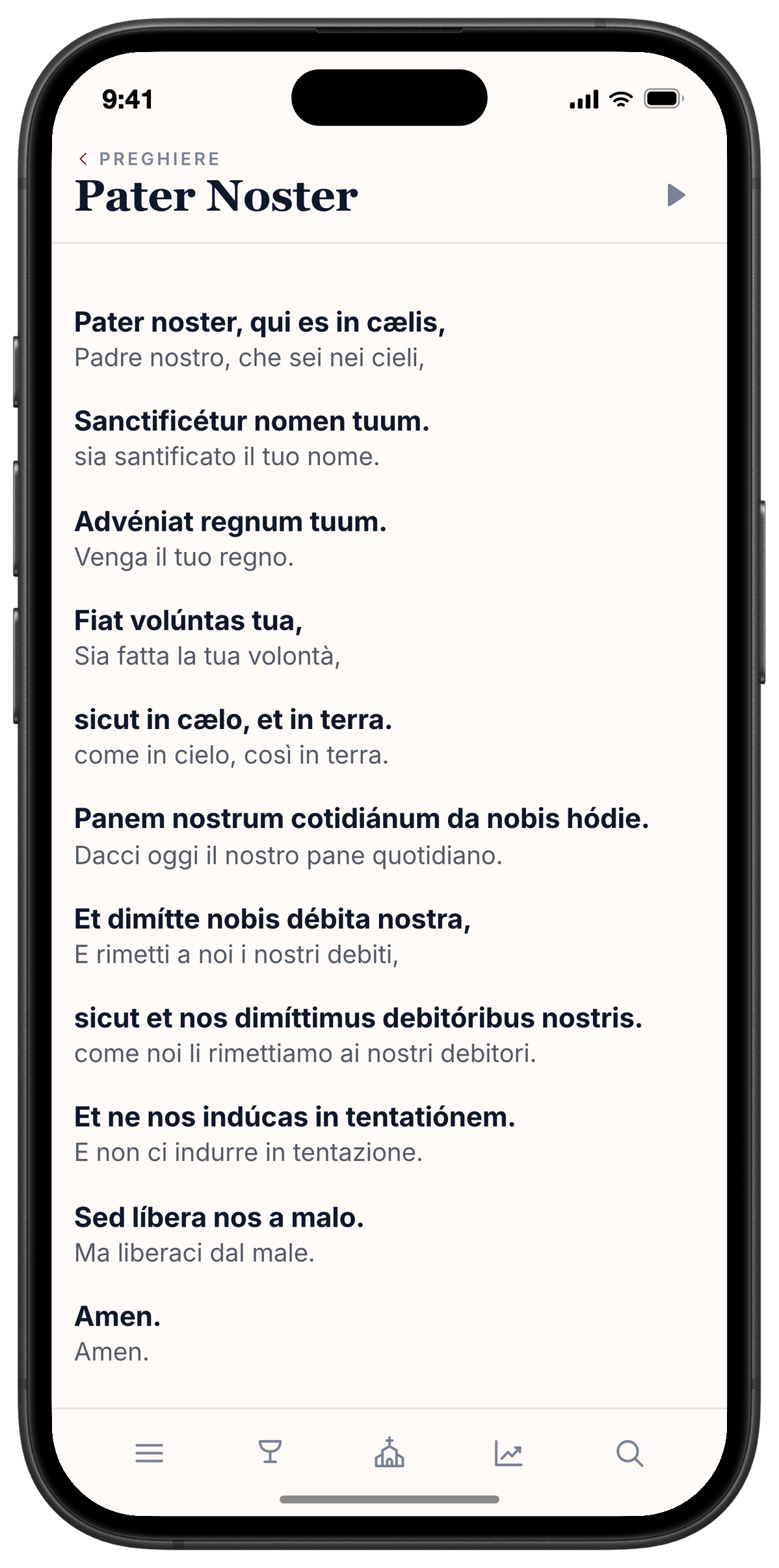View the statistics chart tab

508,1453
